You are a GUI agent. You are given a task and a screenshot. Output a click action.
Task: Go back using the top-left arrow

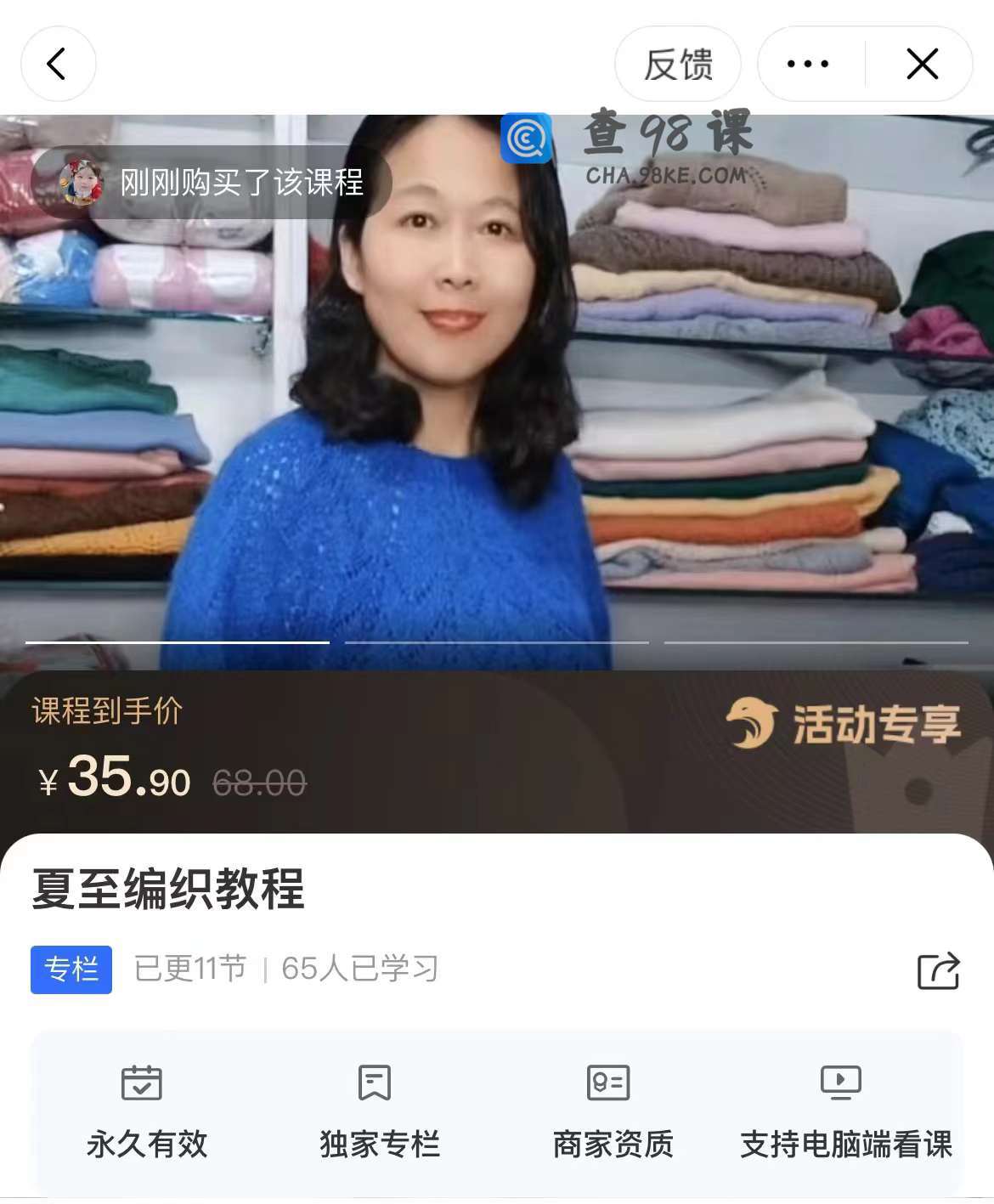[x=58, y=64]
